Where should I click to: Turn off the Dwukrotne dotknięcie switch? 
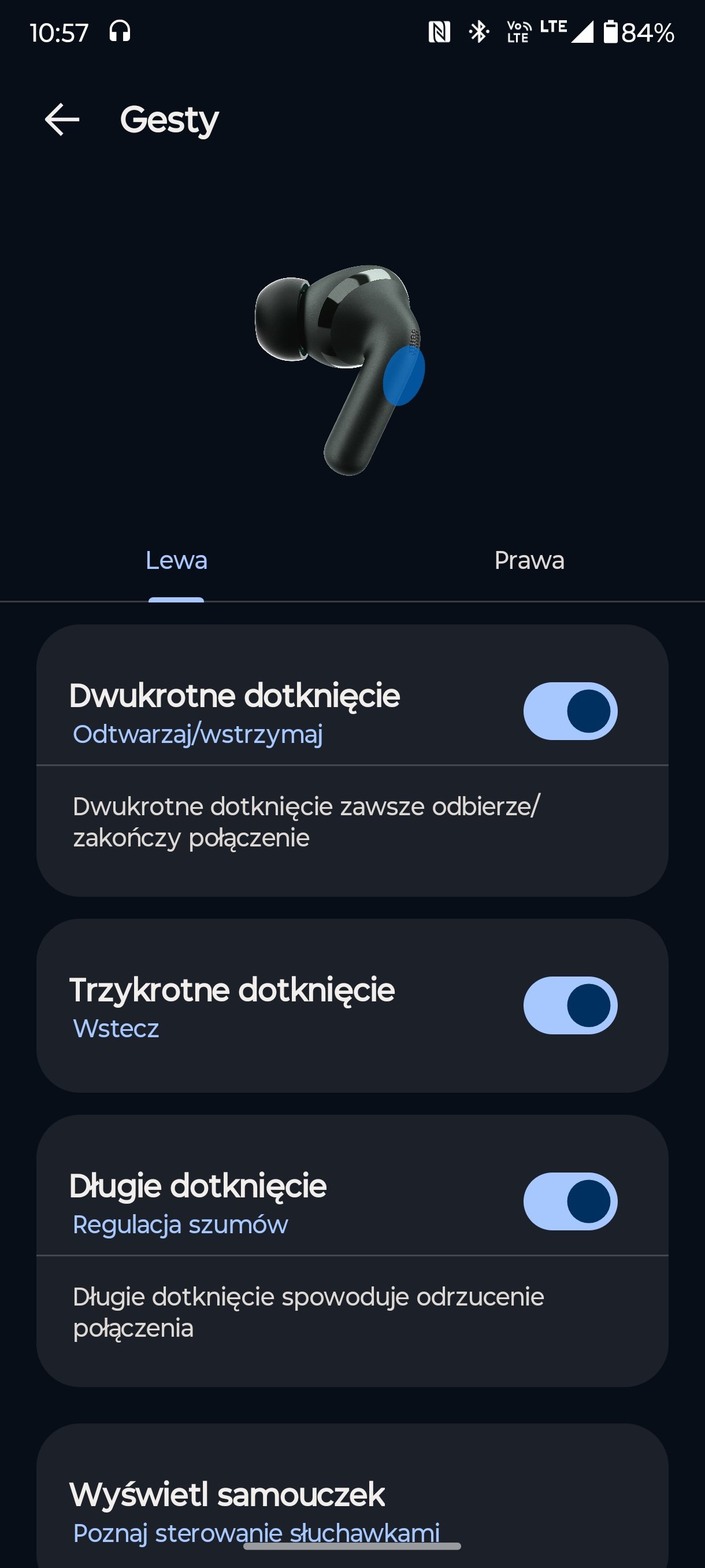pyautogui.click(x=570, y=711)
